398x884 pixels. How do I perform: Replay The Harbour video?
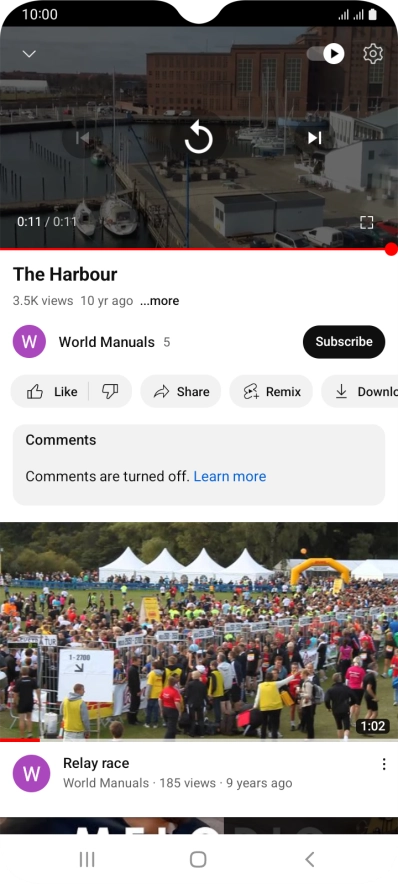pos(198,138)
